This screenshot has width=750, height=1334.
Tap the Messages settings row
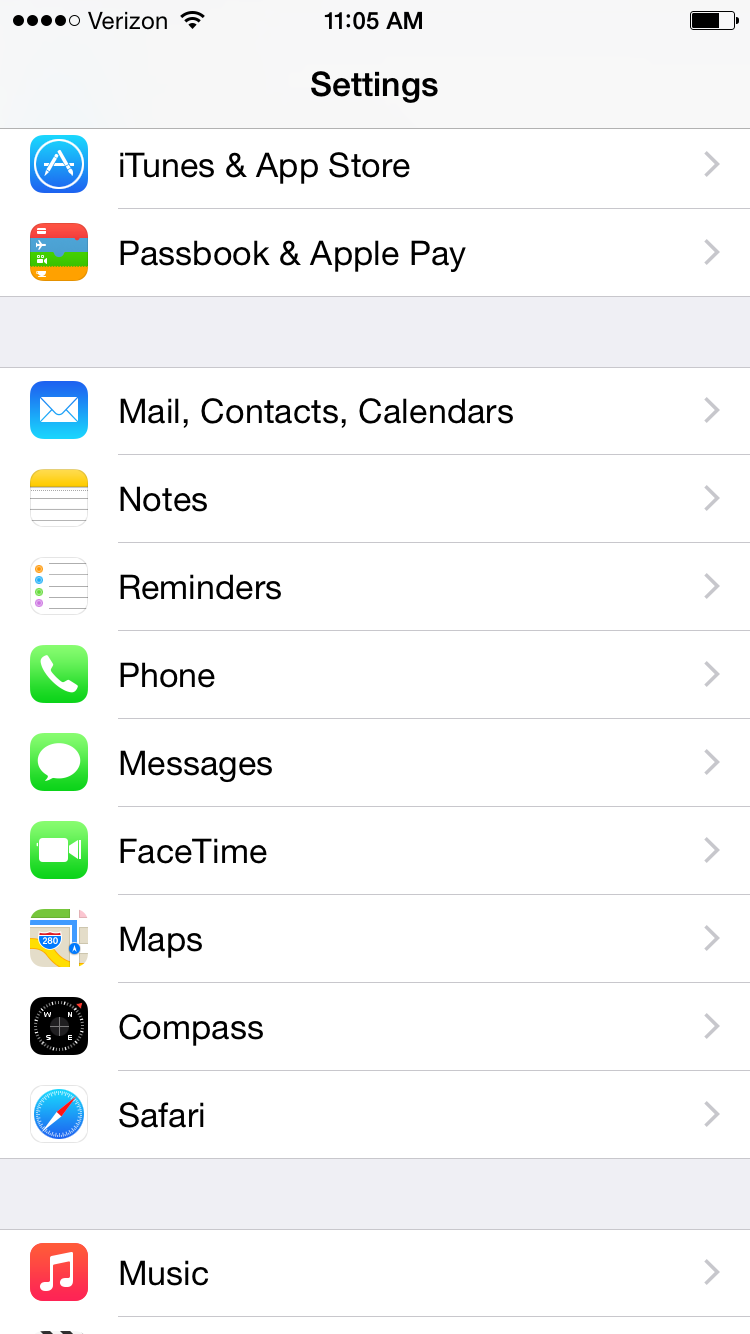[x=375, y=763]
